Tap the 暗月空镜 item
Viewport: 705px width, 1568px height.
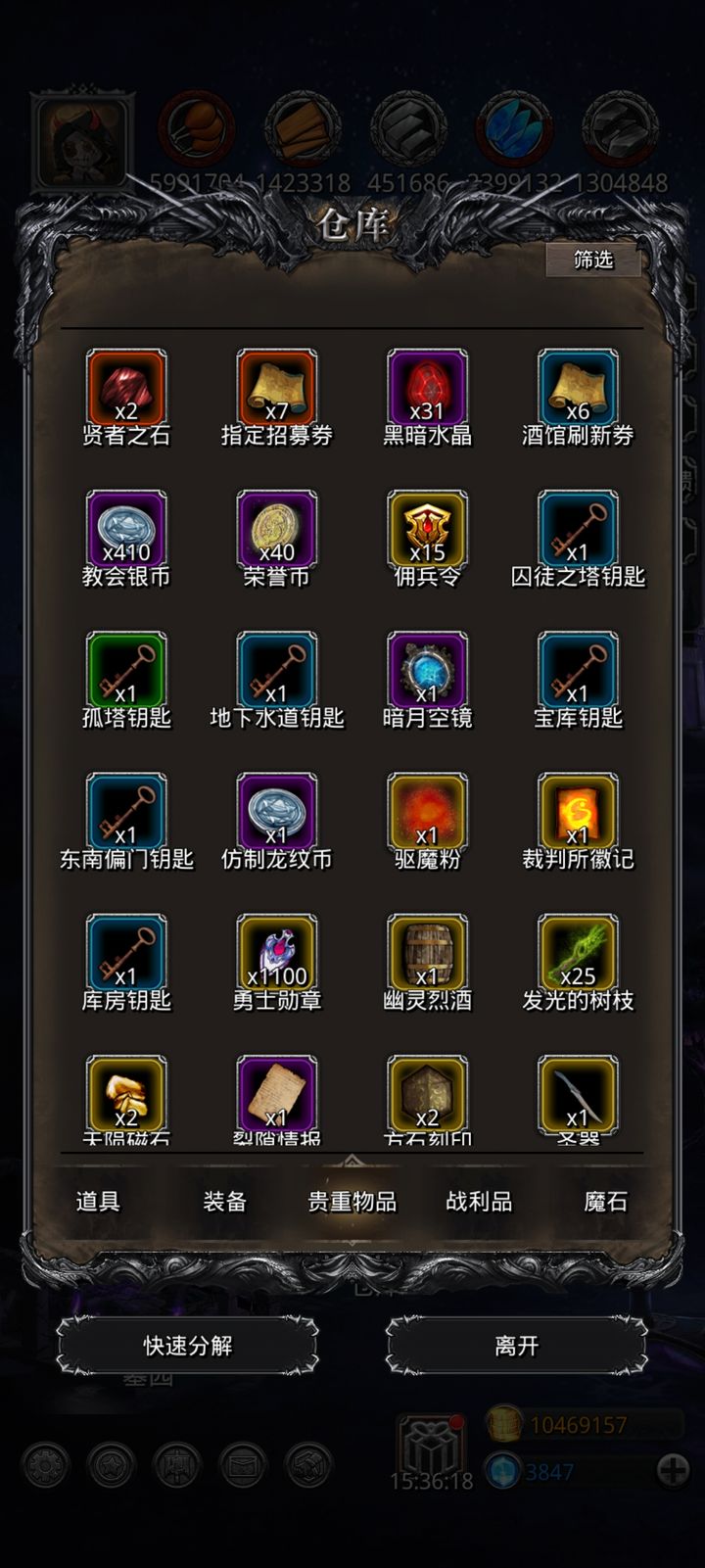click(x=427, y=671)
